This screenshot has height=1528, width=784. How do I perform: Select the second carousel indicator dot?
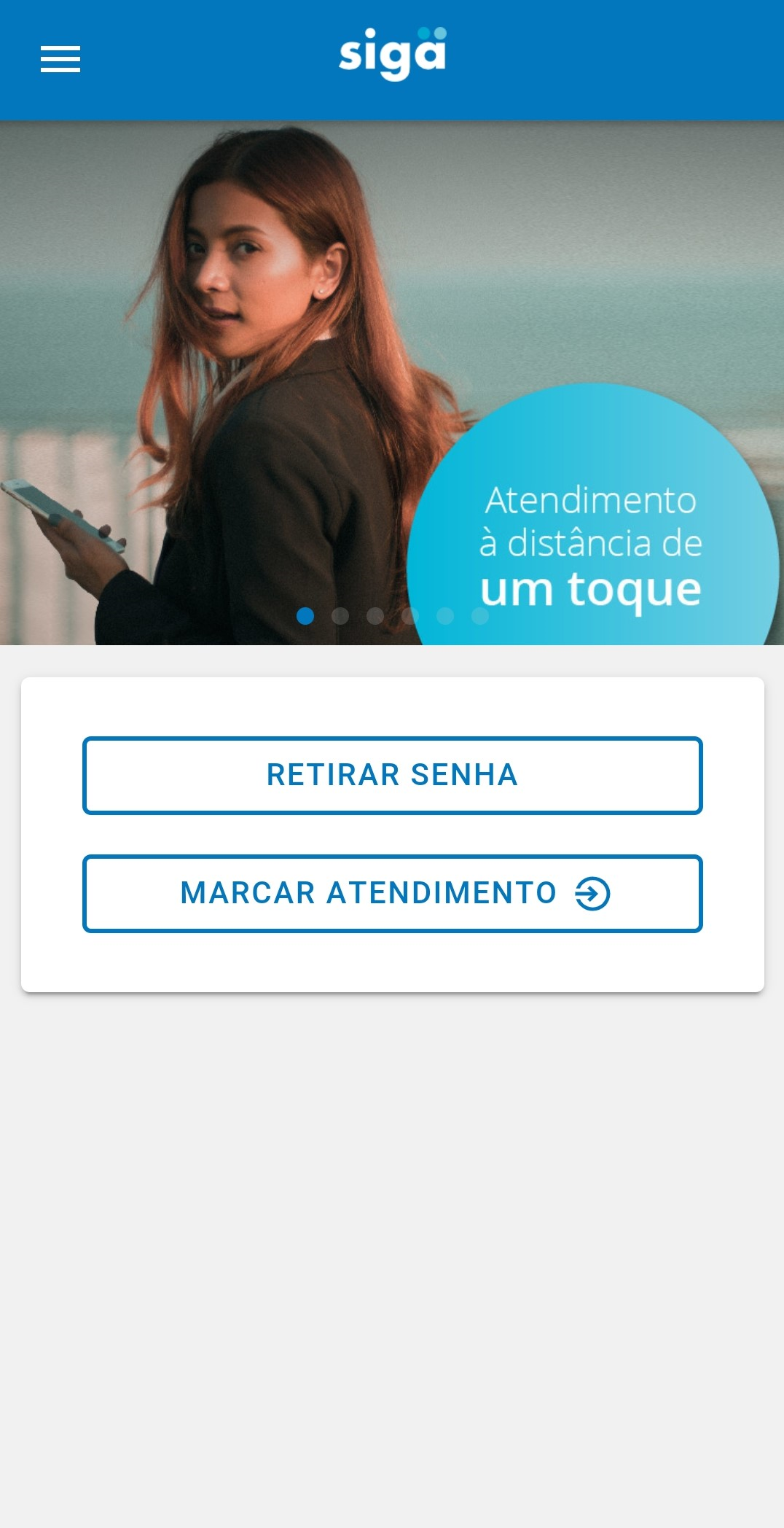coord(340,616)
